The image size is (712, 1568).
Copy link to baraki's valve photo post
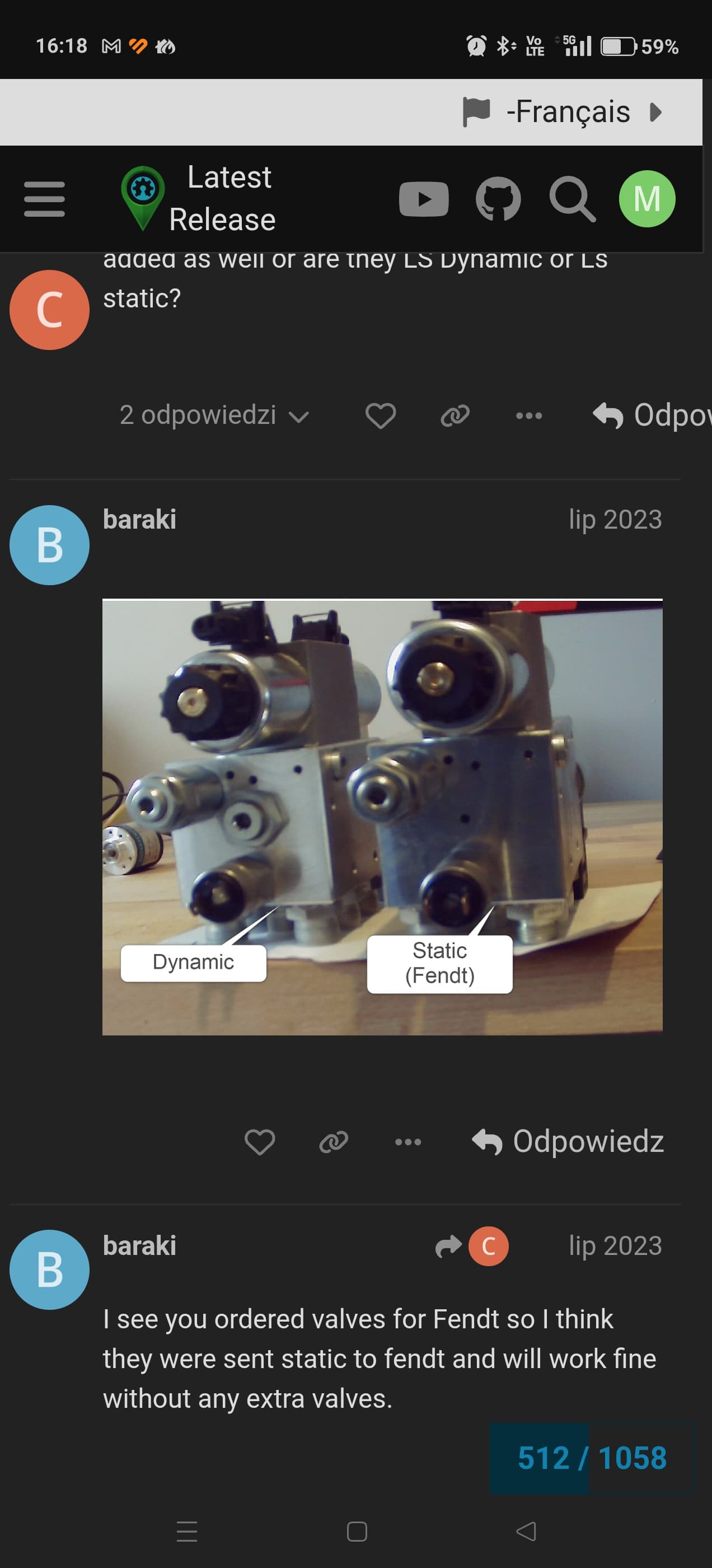334,1141
